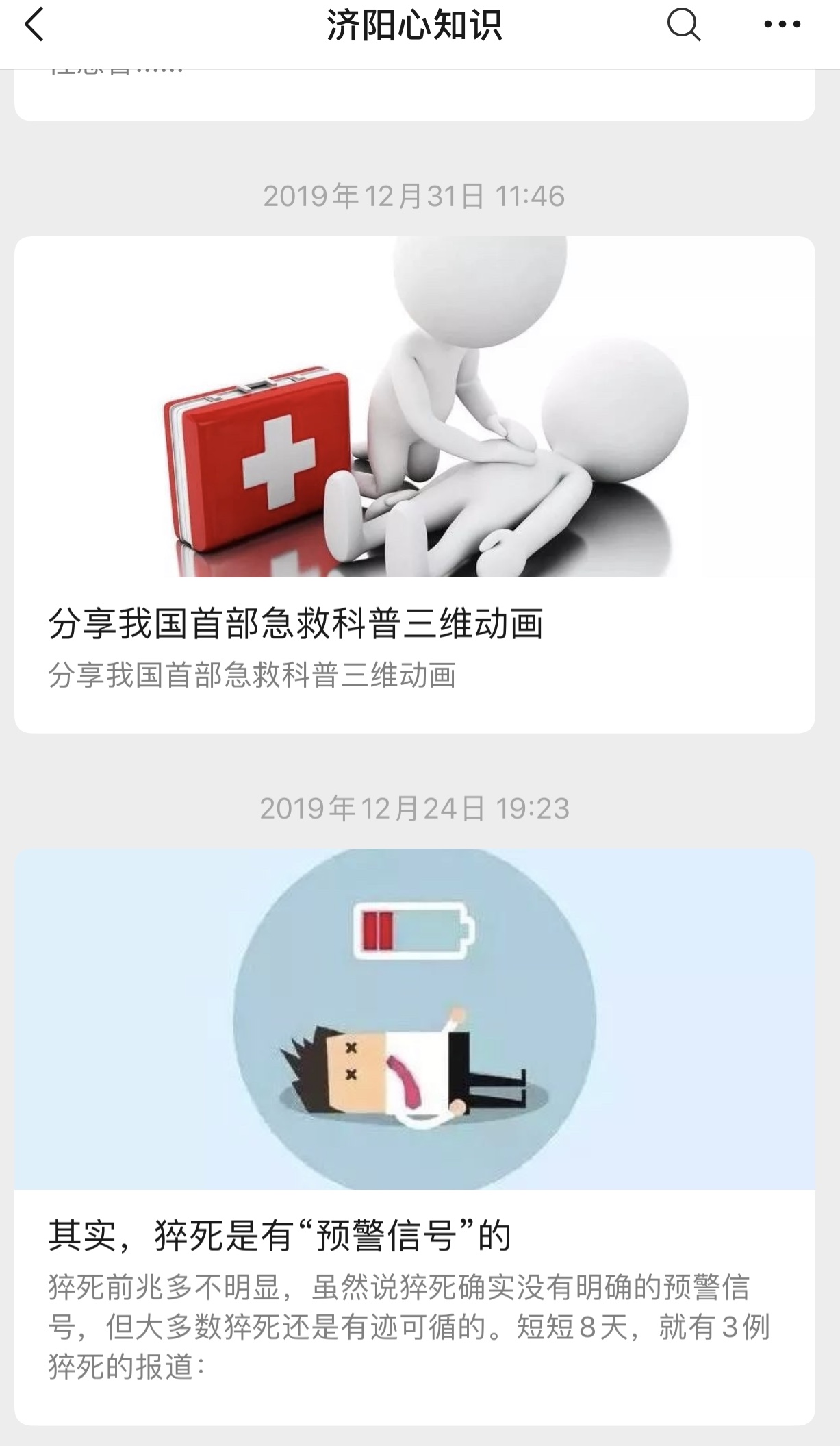Open search in 济阳心知识

(683, 25)
